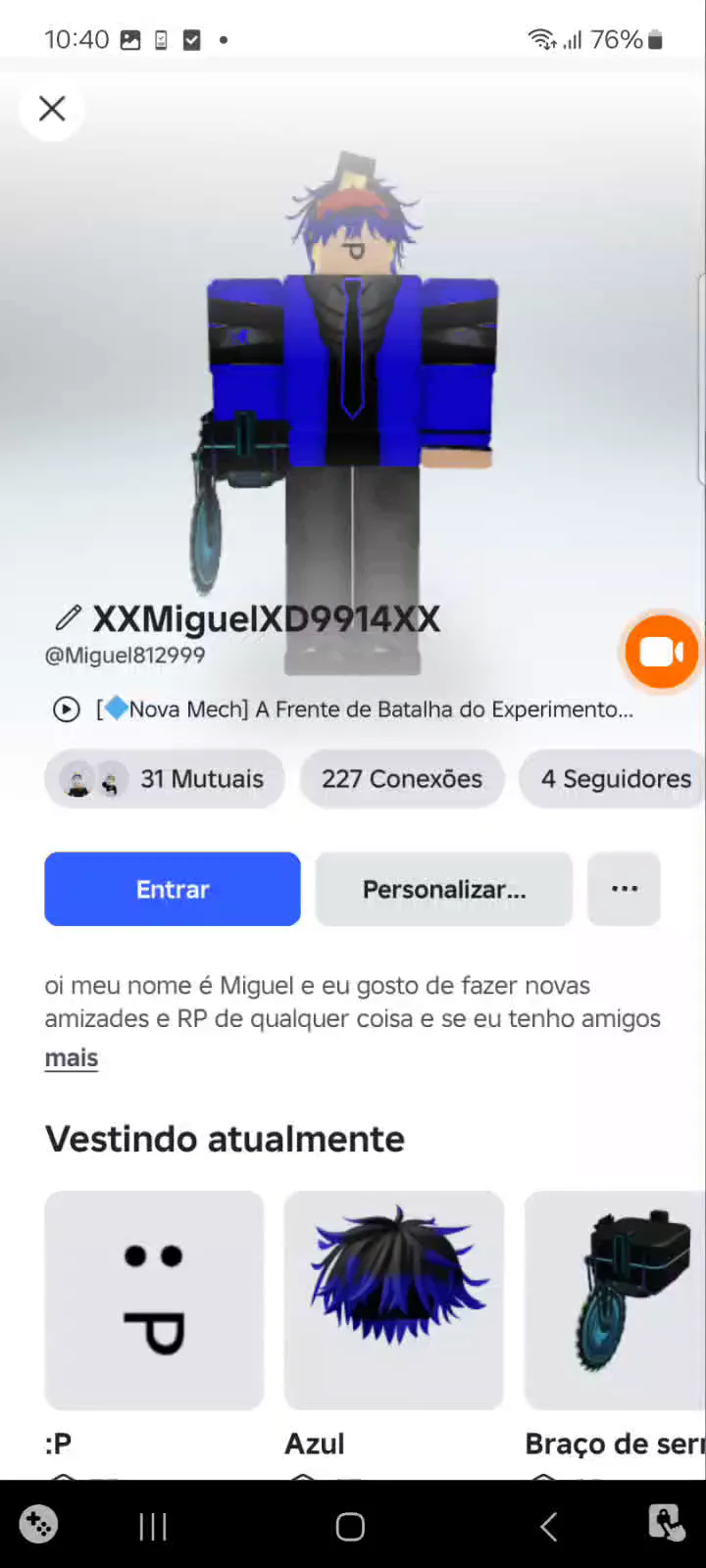This screenshot has height=1568, width=706.
Task: Tap the orange screen recorder bubble
Action: tap(661, 652)
